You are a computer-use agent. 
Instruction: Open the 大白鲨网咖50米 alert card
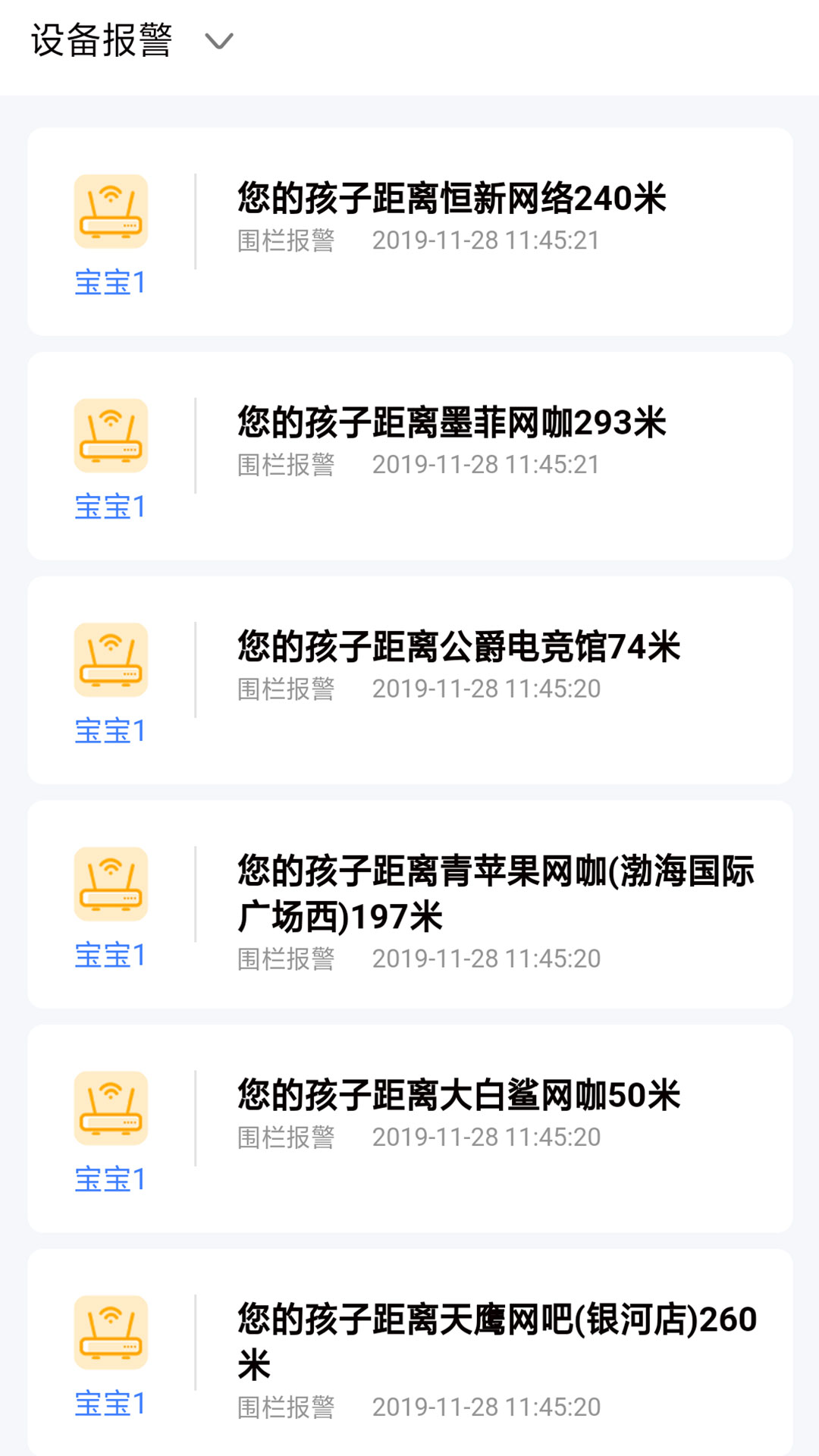click(x=410, y=1128)
